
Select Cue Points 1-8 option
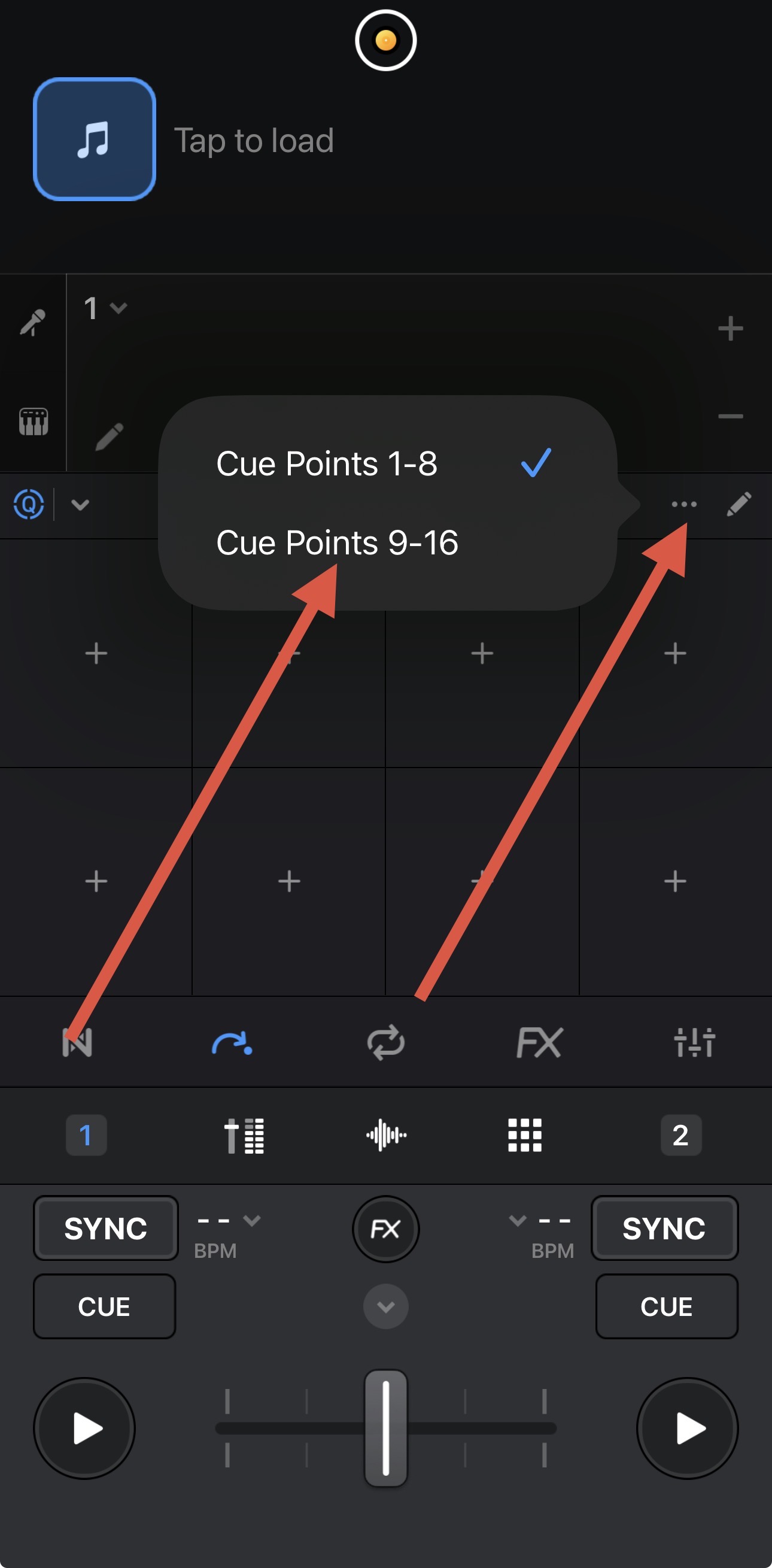327,464
